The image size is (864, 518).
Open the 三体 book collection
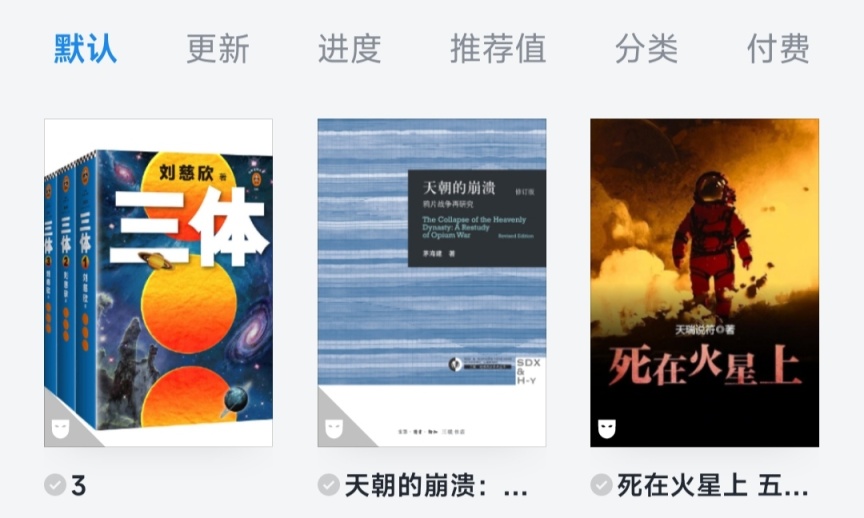158,283
